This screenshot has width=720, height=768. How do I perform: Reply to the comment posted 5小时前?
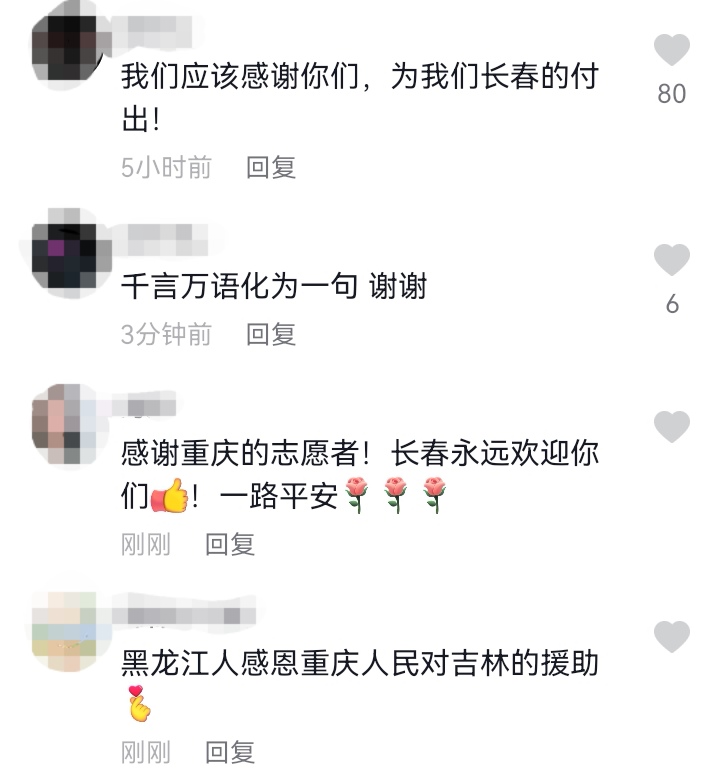tap(271, 167)
